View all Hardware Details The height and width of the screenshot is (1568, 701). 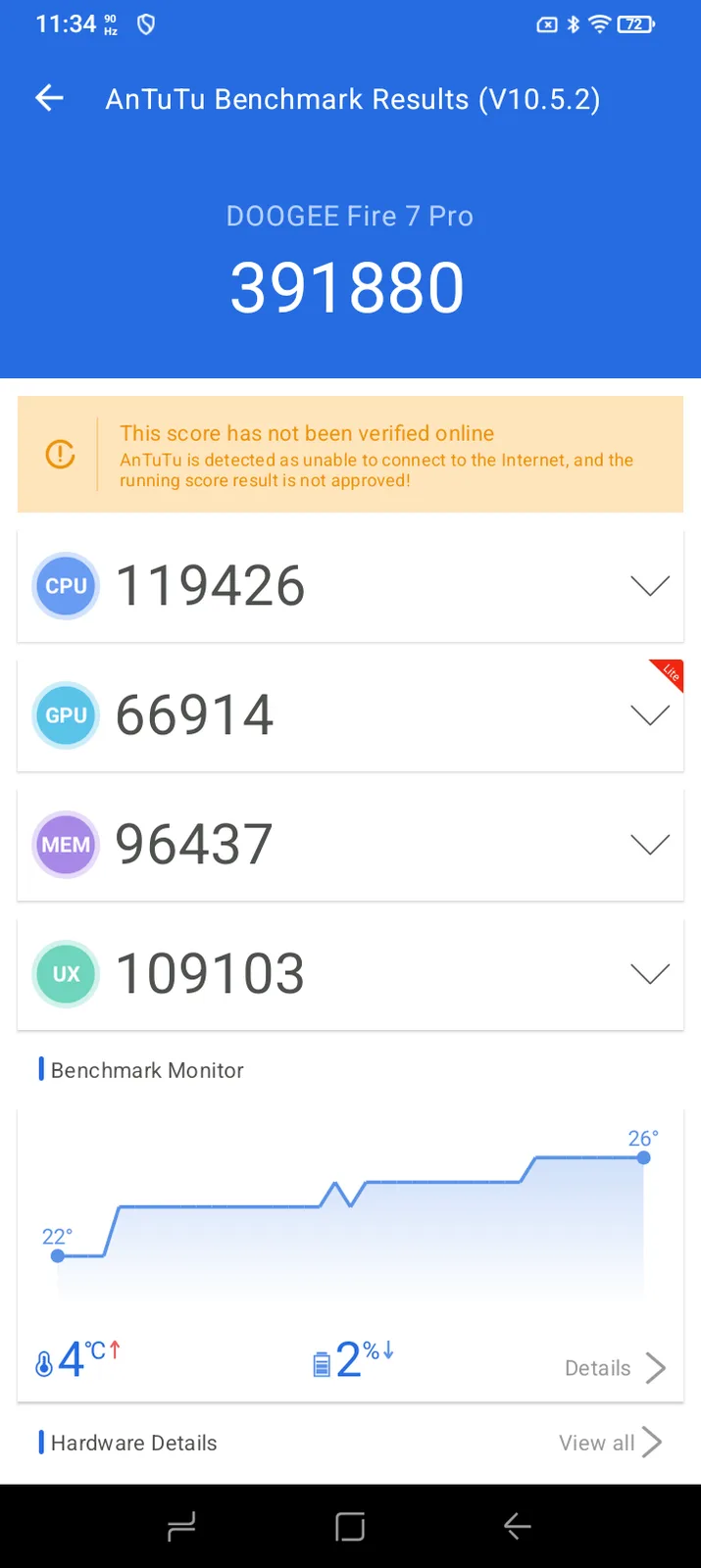[610, 1443]
